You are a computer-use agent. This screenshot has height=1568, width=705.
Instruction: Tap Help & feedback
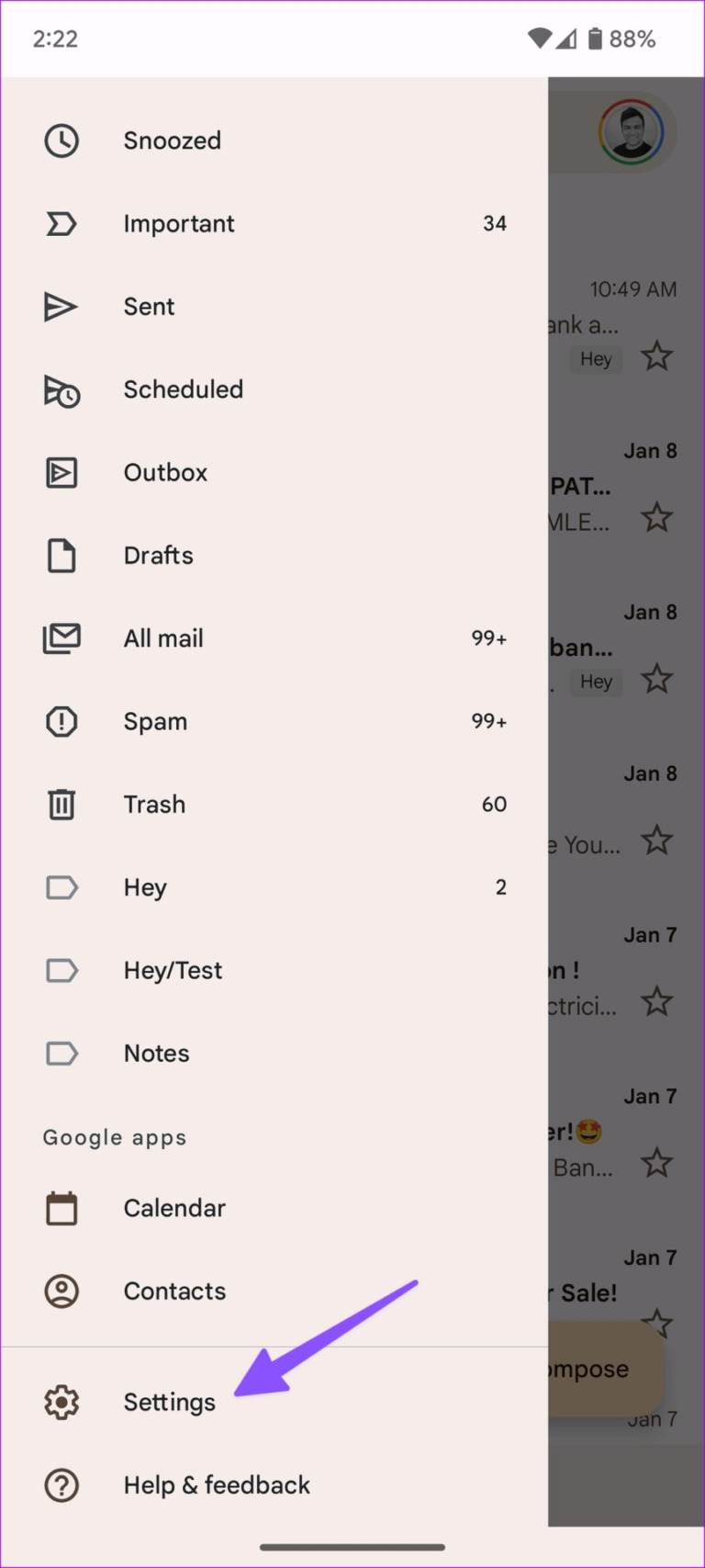(x=217, y=1485)
